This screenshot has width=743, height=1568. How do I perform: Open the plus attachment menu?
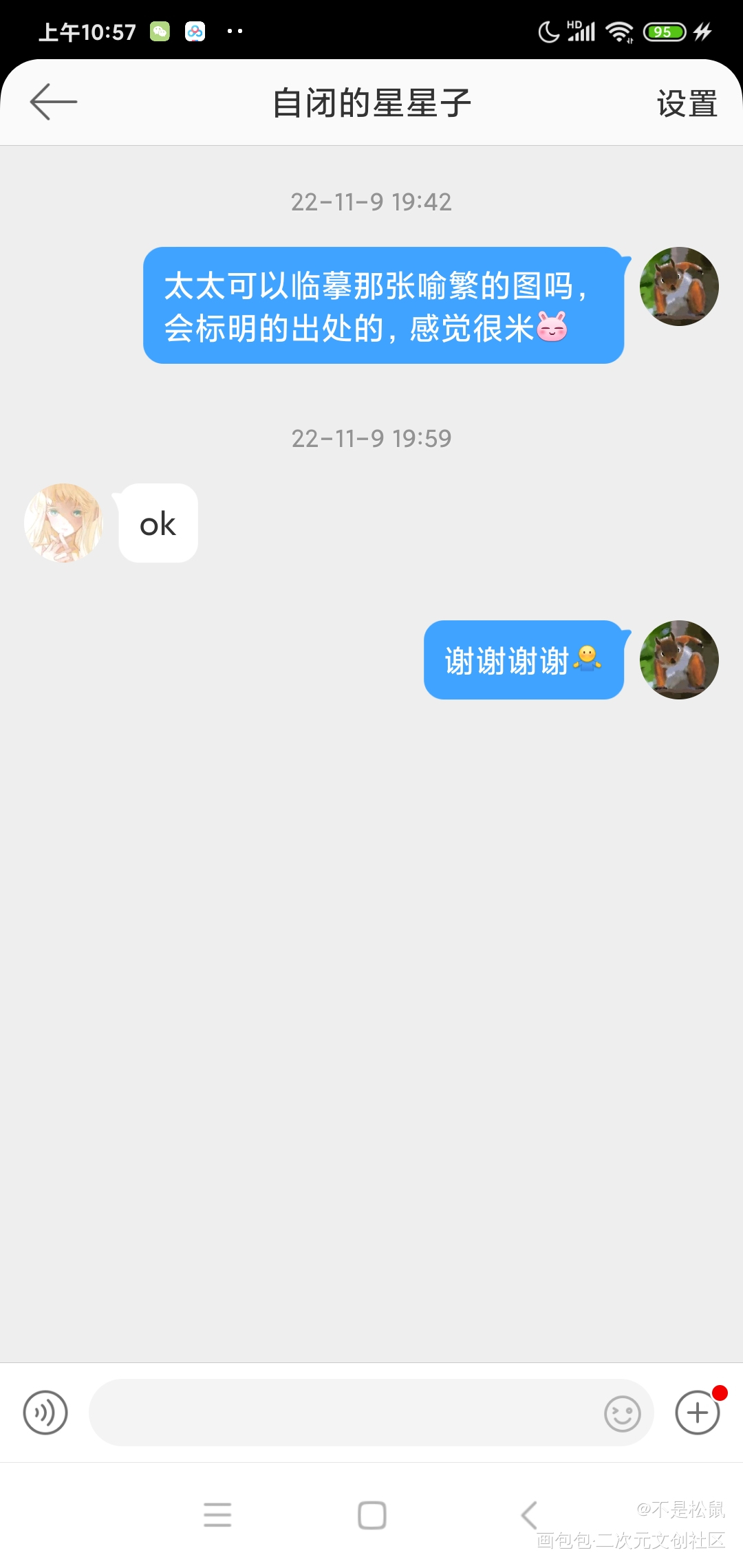[697, 1413]
